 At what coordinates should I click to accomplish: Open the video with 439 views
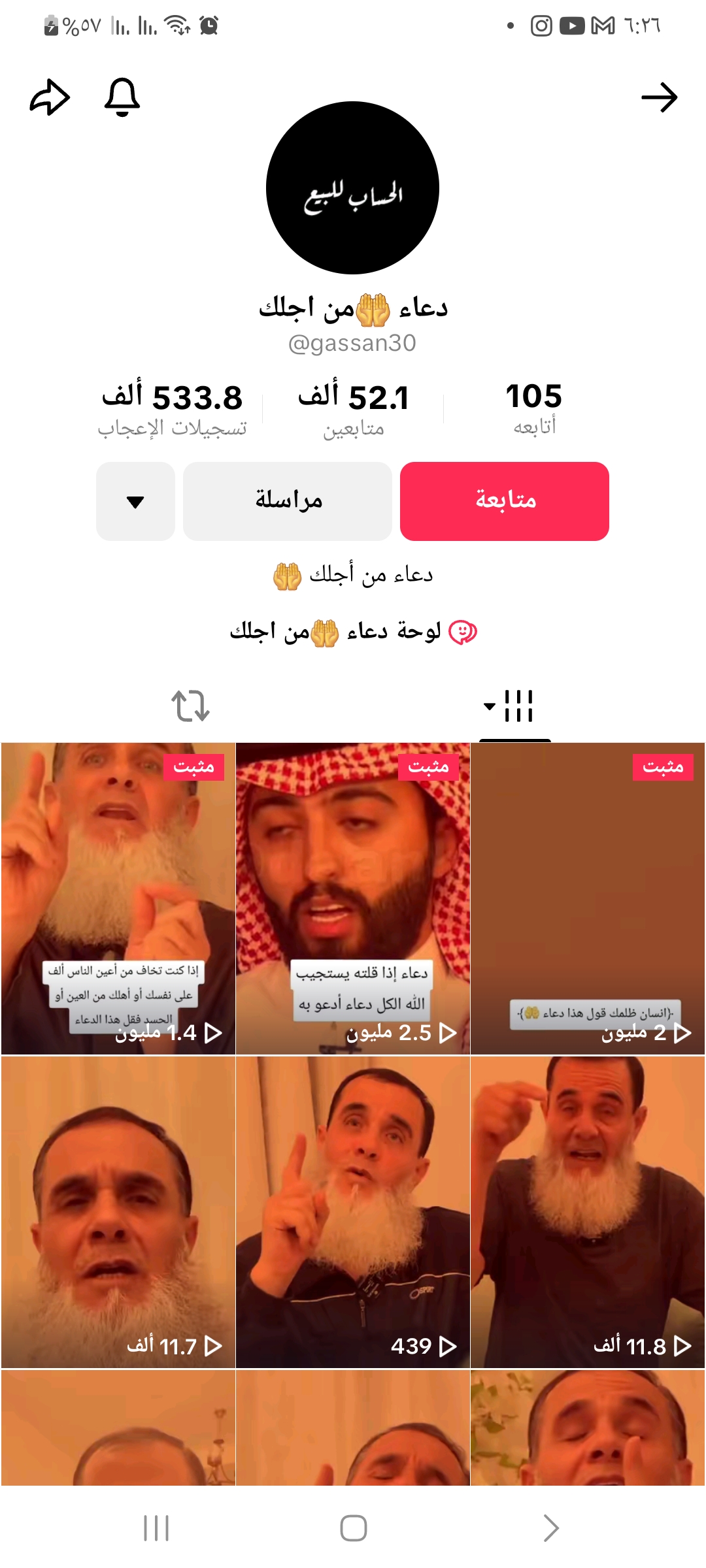[353, 1212]
